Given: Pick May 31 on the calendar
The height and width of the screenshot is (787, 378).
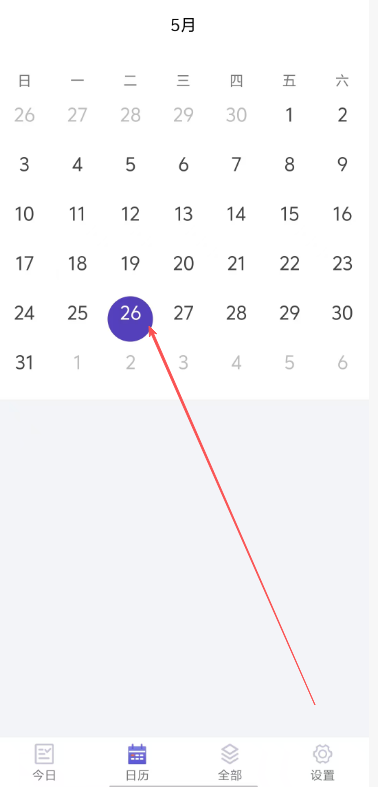Looking at the screenshot, I should tap(24, 362).
